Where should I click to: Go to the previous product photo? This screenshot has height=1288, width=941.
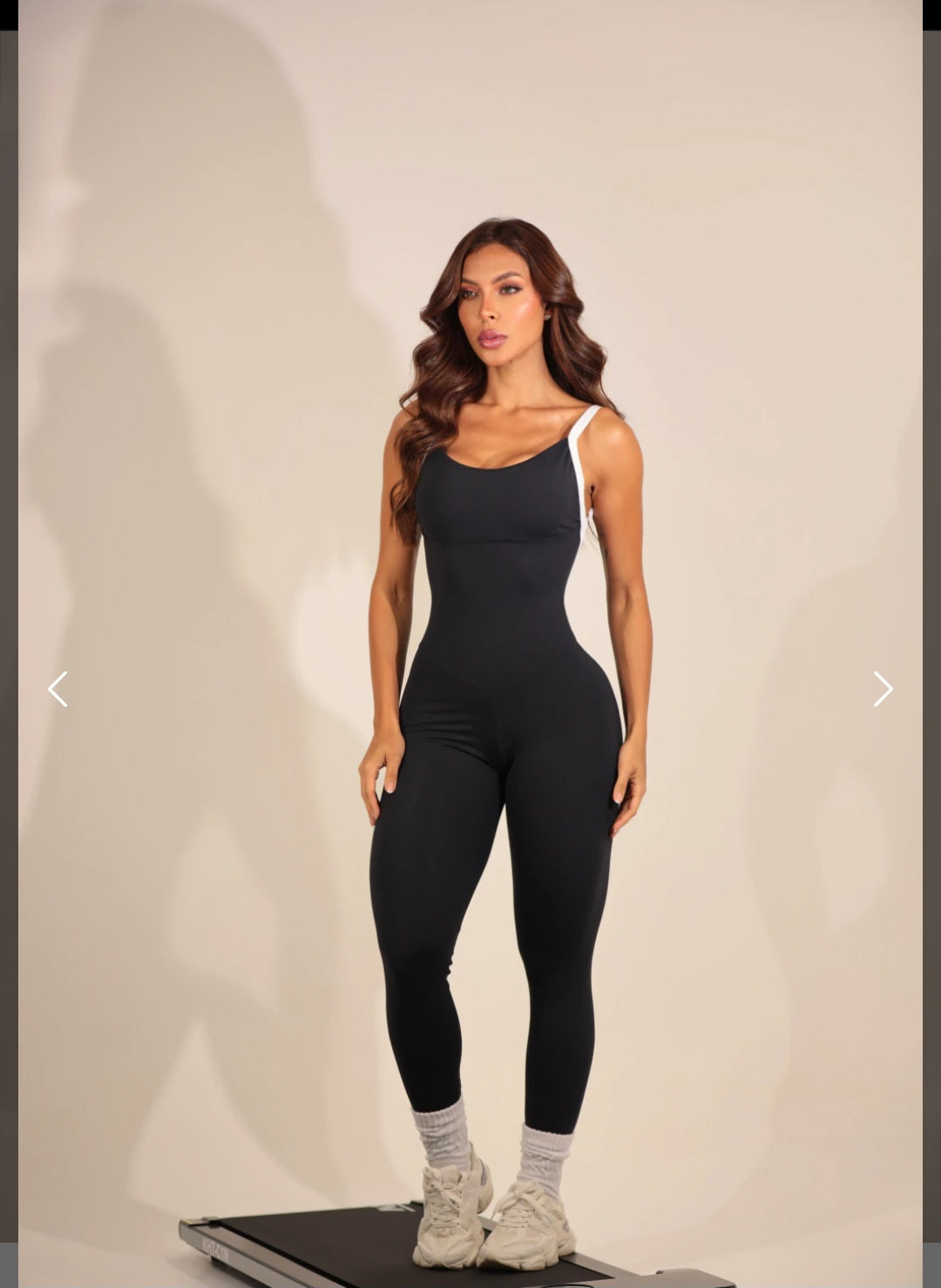click(x=58, y=690)
